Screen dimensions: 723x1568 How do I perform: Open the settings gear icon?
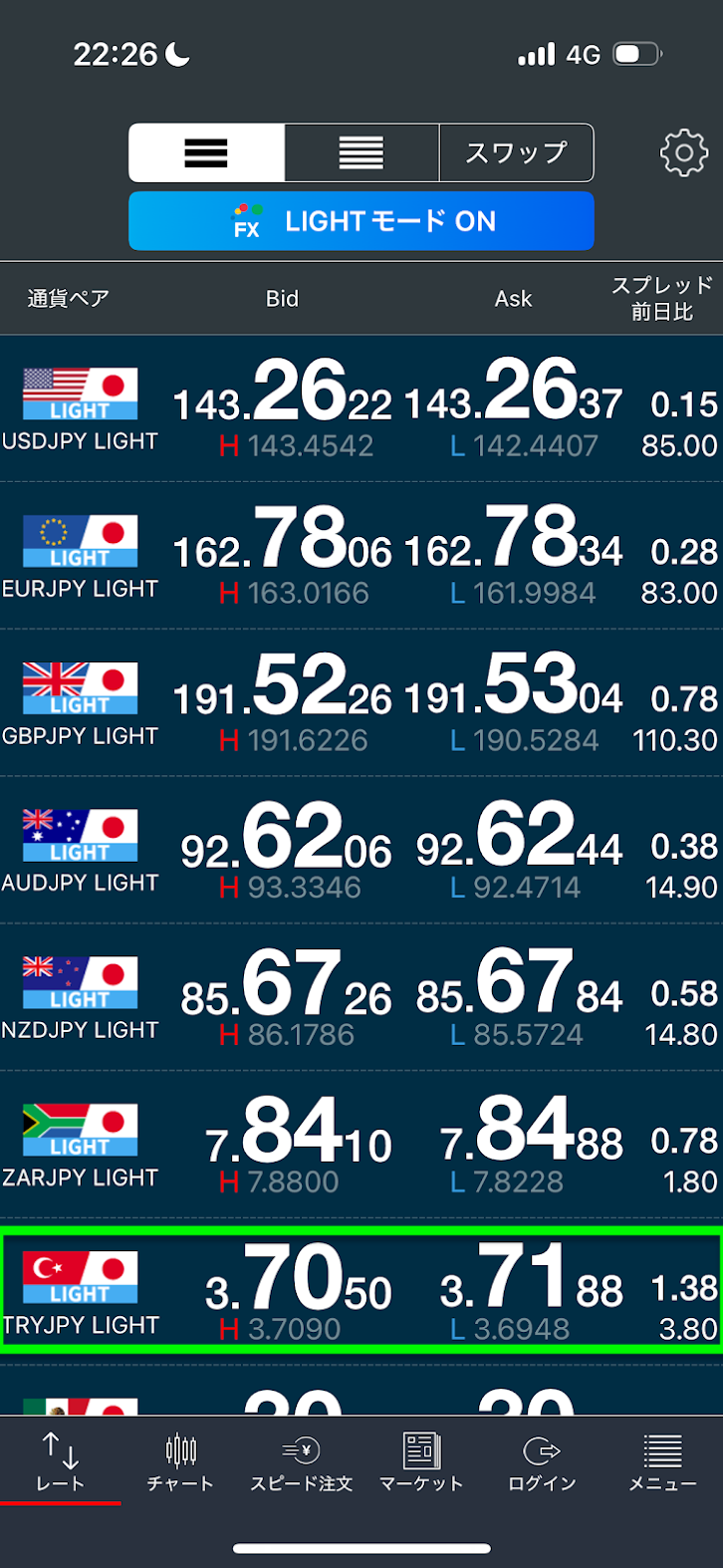(683, 153)
